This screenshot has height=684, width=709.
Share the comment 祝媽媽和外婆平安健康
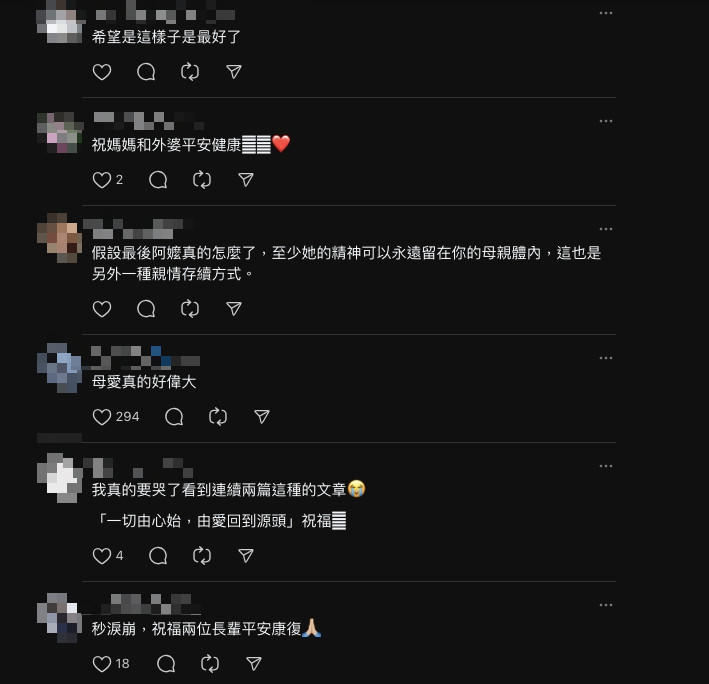pyautogui.click(x=246, y=180)
